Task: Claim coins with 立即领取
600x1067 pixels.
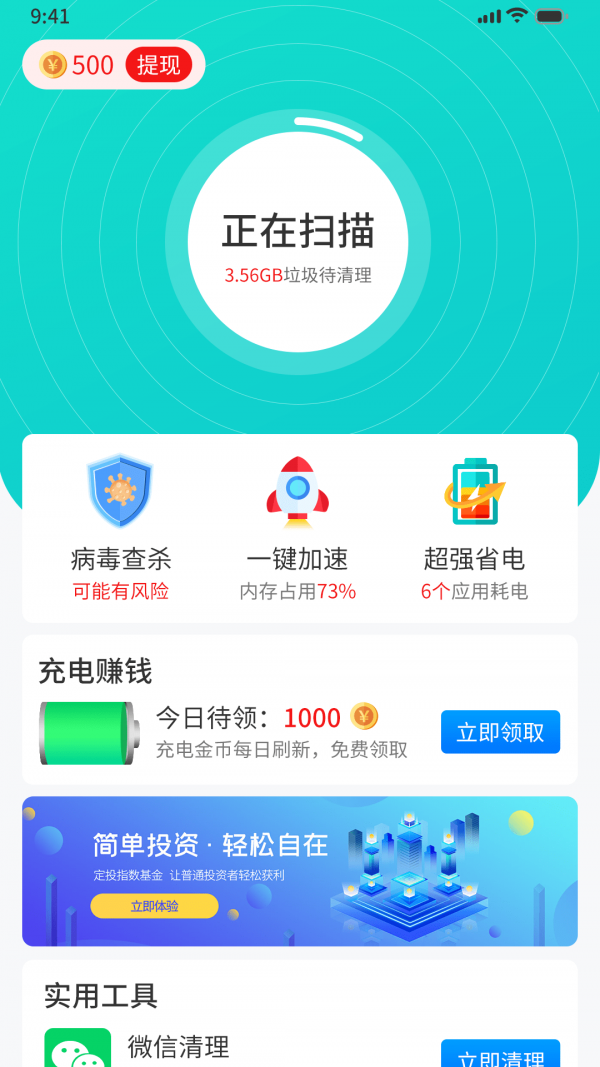Action: [x=500, y=732]
